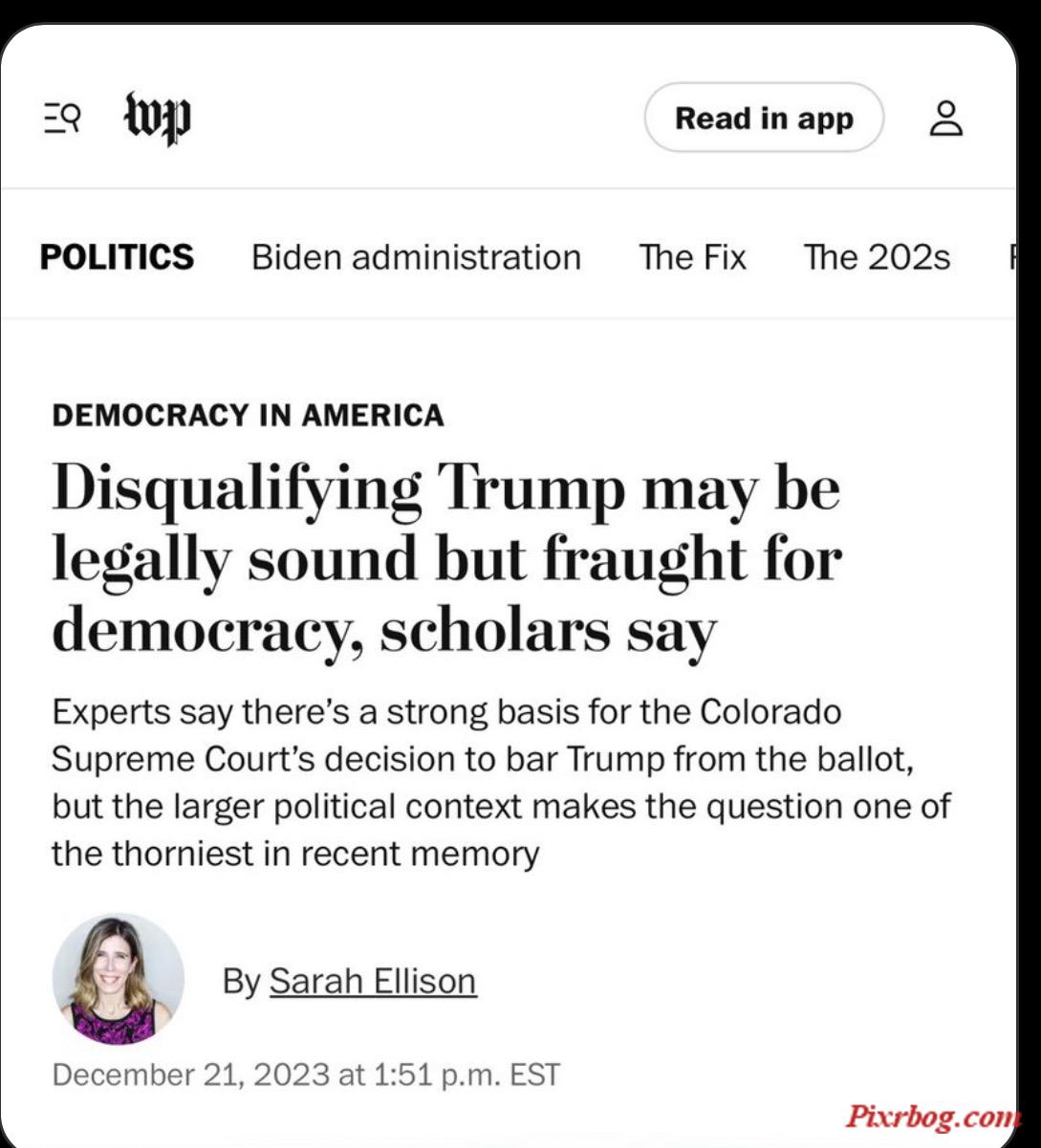Go to the Washington Post homepage logo
The image size is (1041, 1148).
[158, 119]
